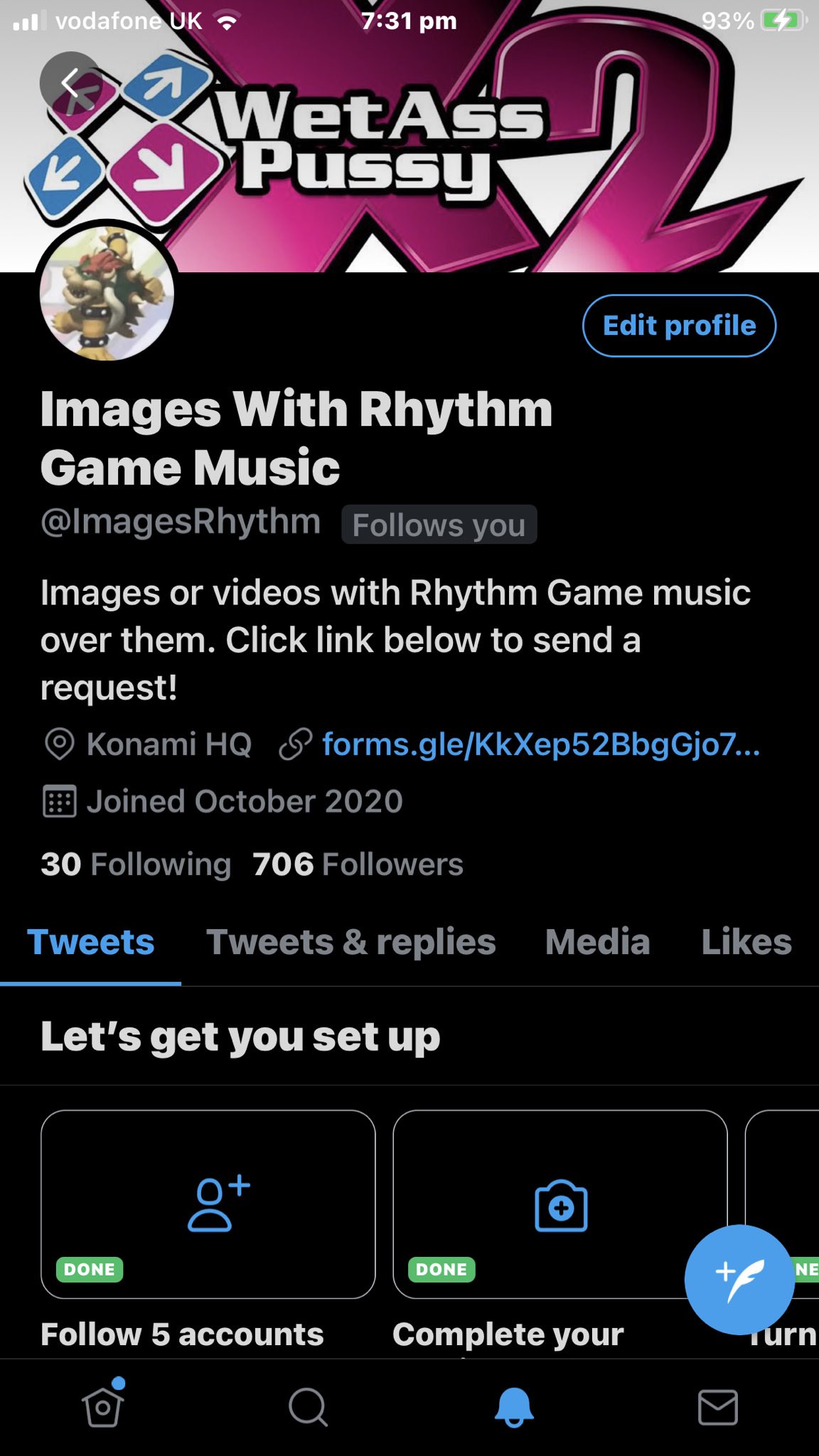Screen dimensions: 819x1456
Task: Show the 706 Followers list
Action: (358, 864)
